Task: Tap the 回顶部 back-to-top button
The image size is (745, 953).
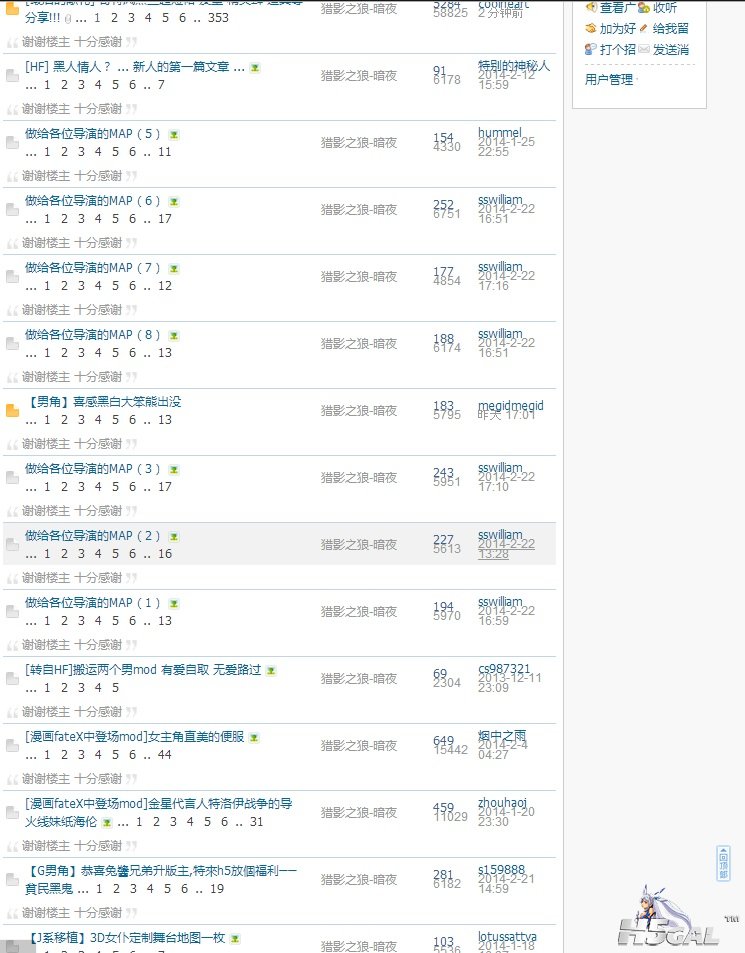Action: pyautogui.click(x=723, y=863)
